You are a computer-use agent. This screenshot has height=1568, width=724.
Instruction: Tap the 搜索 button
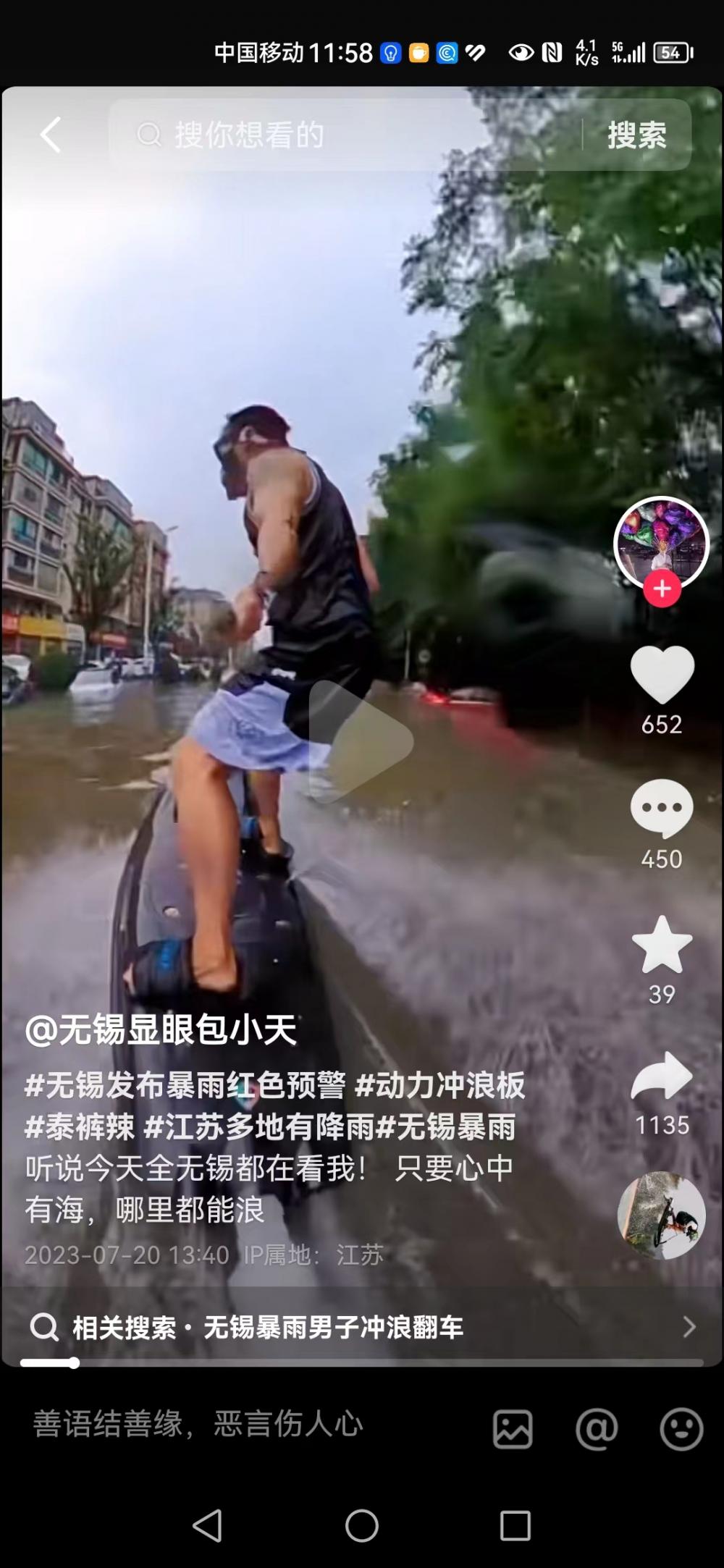(636, 135)
